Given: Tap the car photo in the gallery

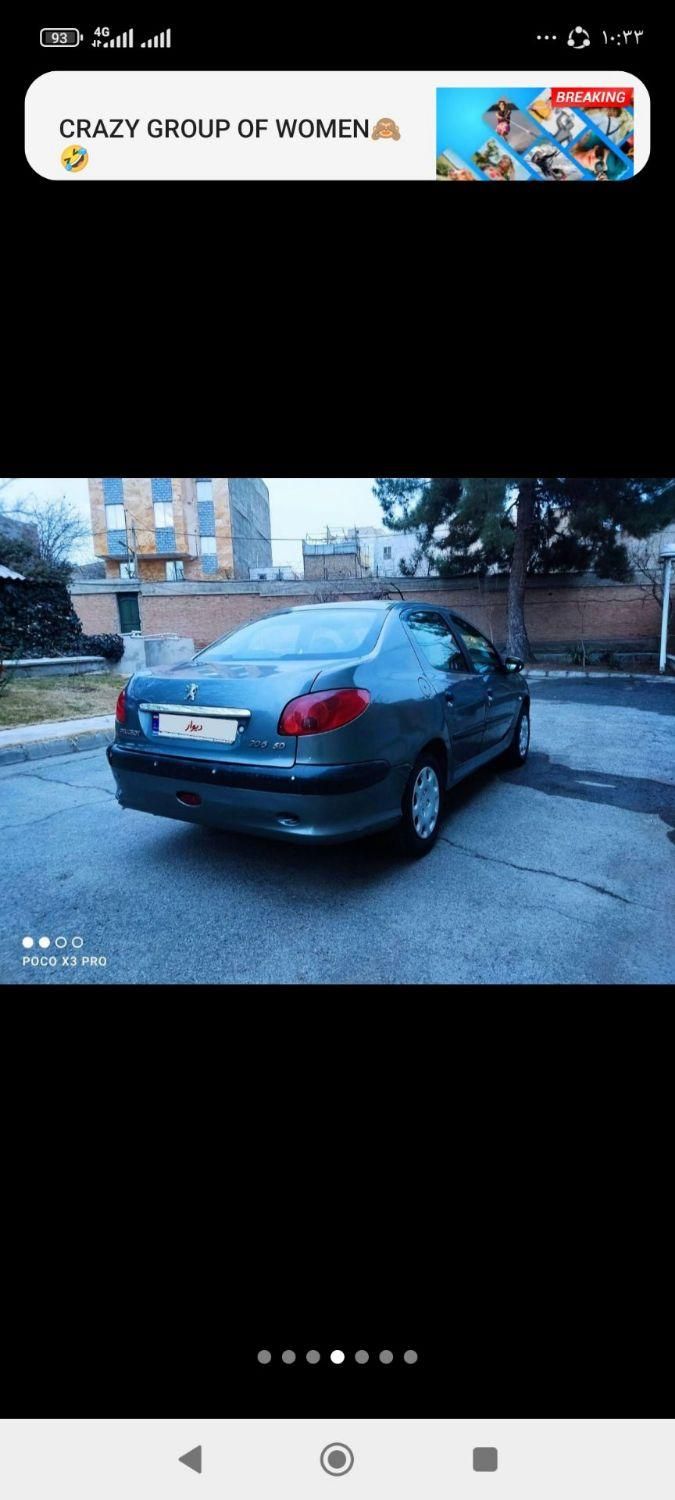Looking at the screenshot, I should (x=337, y=730).
